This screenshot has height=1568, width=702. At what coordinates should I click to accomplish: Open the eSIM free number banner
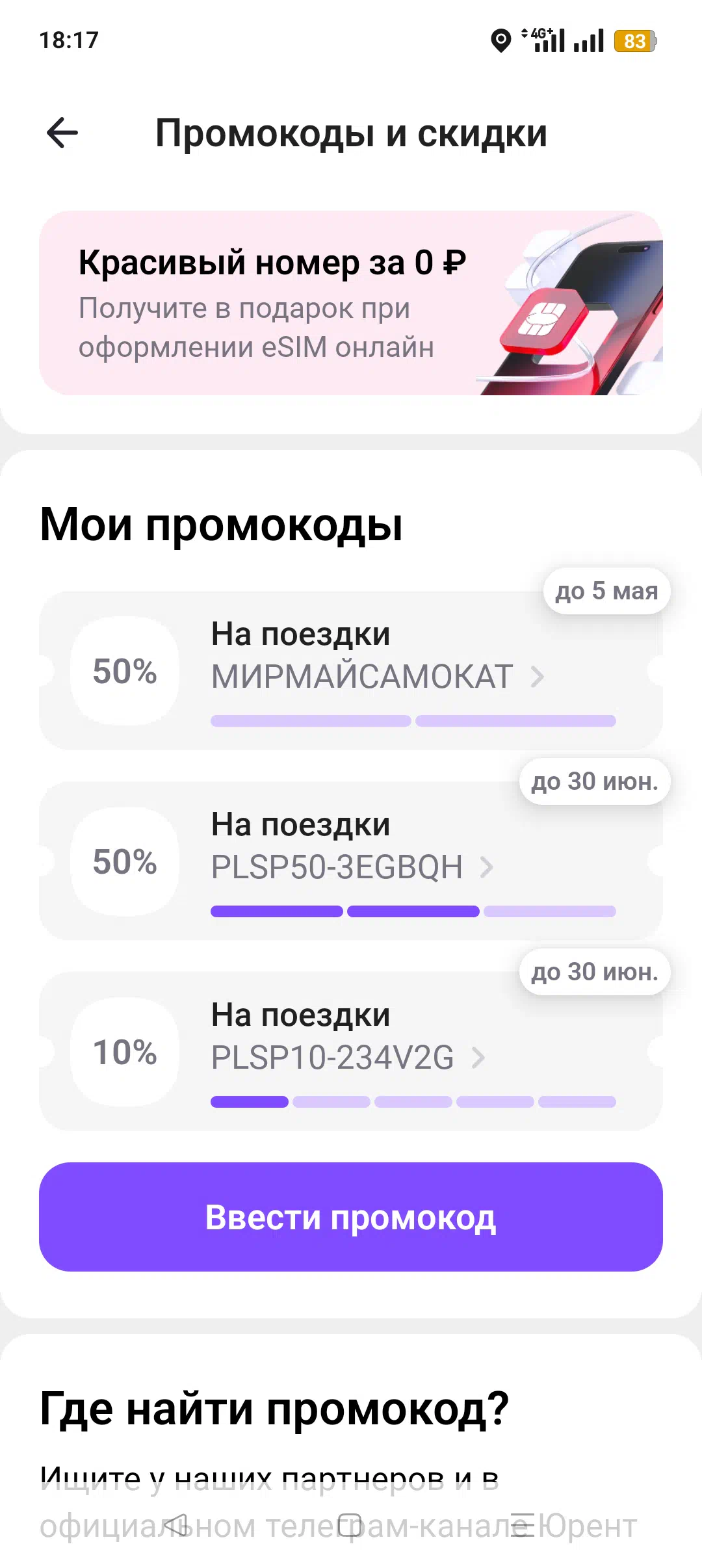pyautogui.click(x=351, y=303)
